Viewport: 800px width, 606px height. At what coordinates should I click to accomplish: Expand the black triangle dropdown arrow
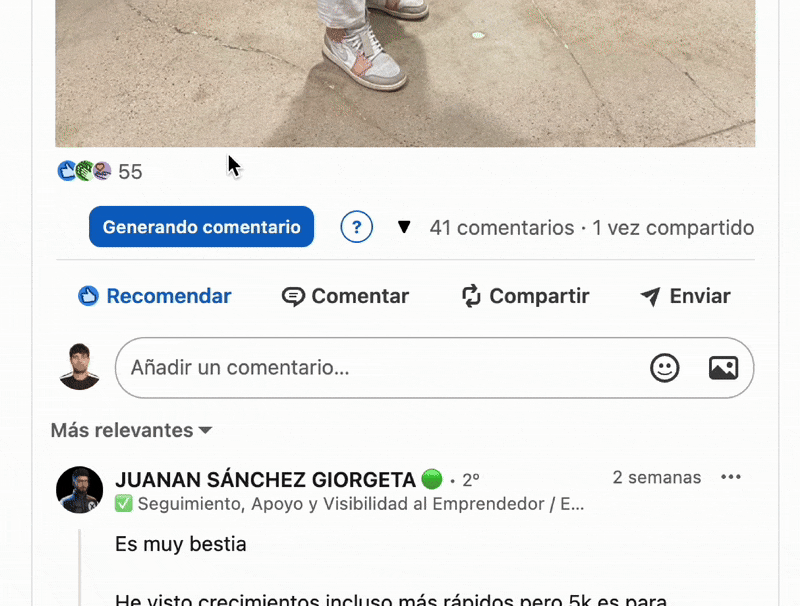[404, 227]
